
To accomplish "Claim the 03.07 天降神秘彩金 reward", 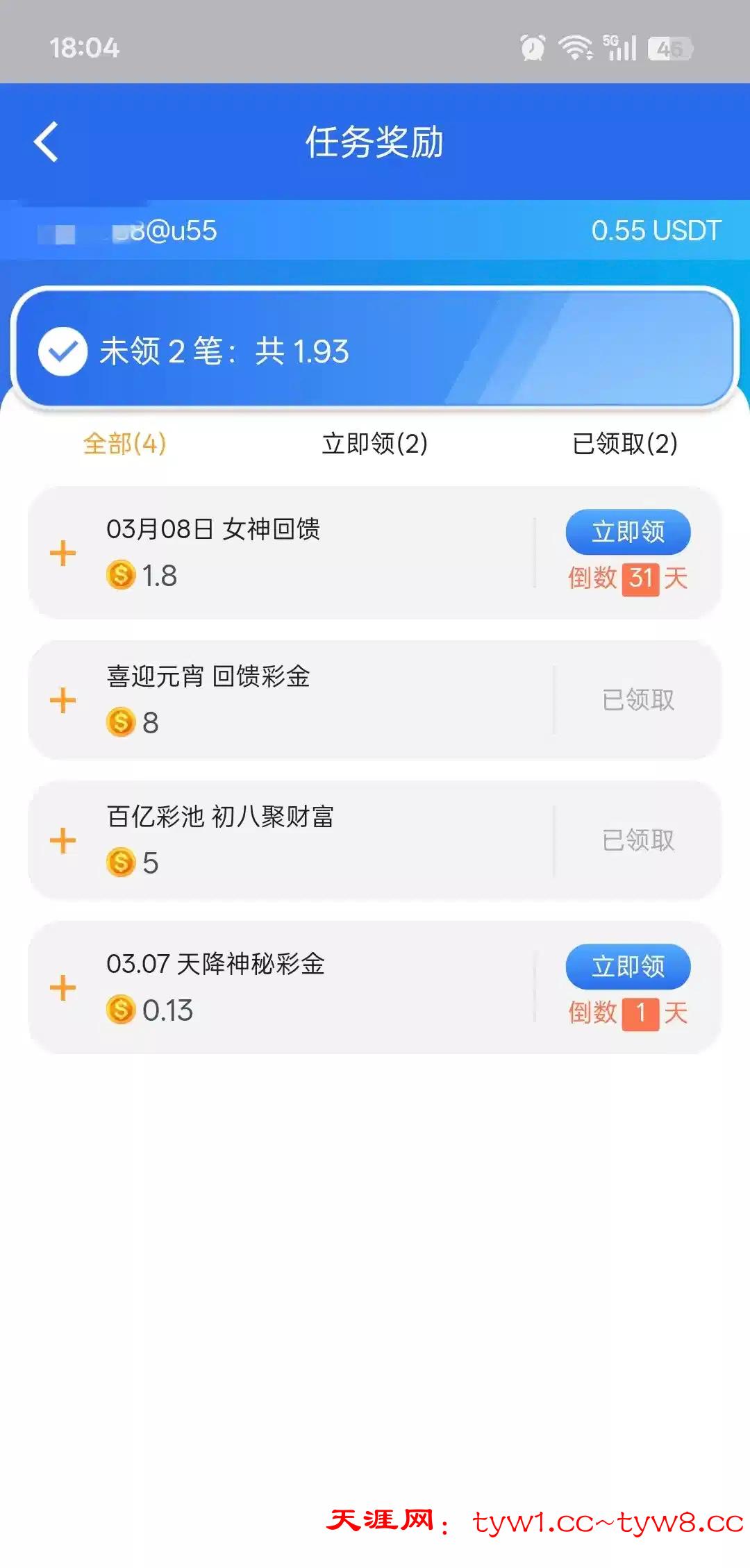I will [628, 966].
